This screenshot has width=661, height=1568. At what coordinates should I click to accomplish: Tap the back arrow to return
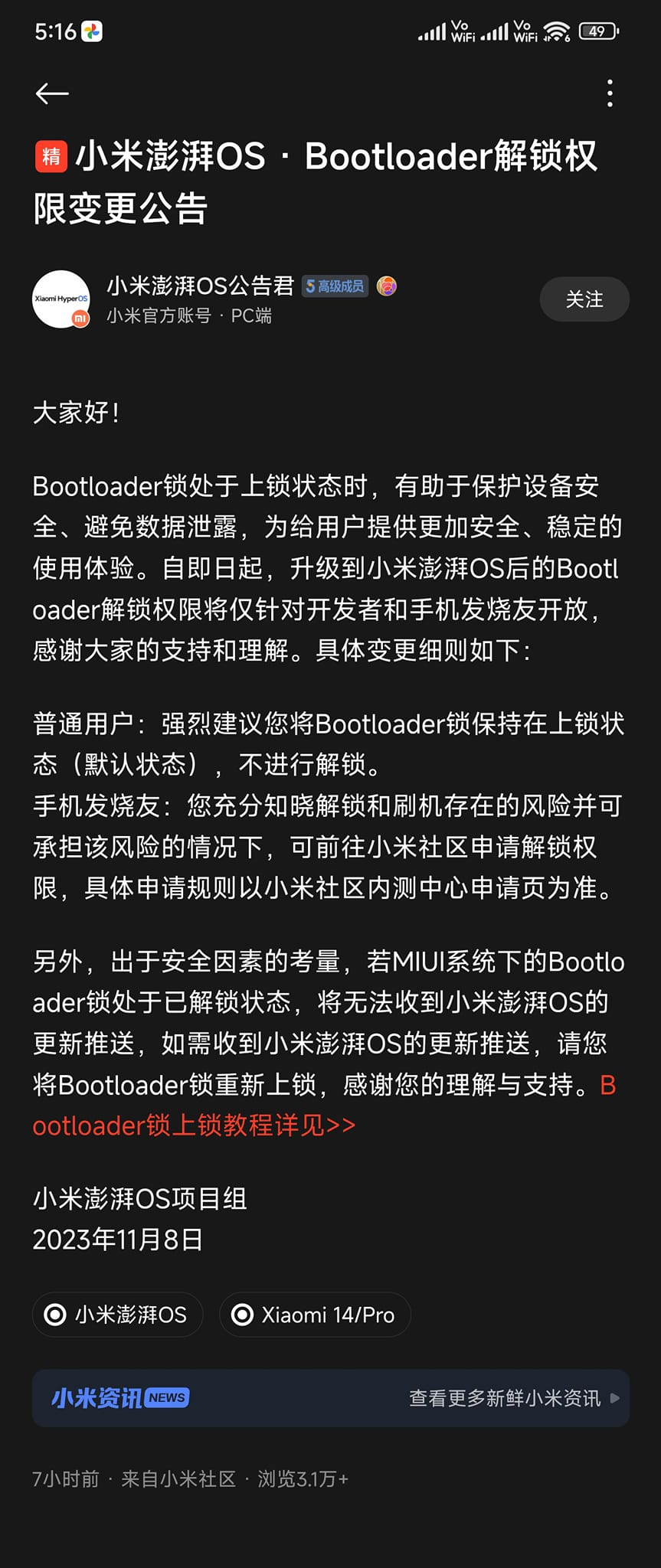51,93
